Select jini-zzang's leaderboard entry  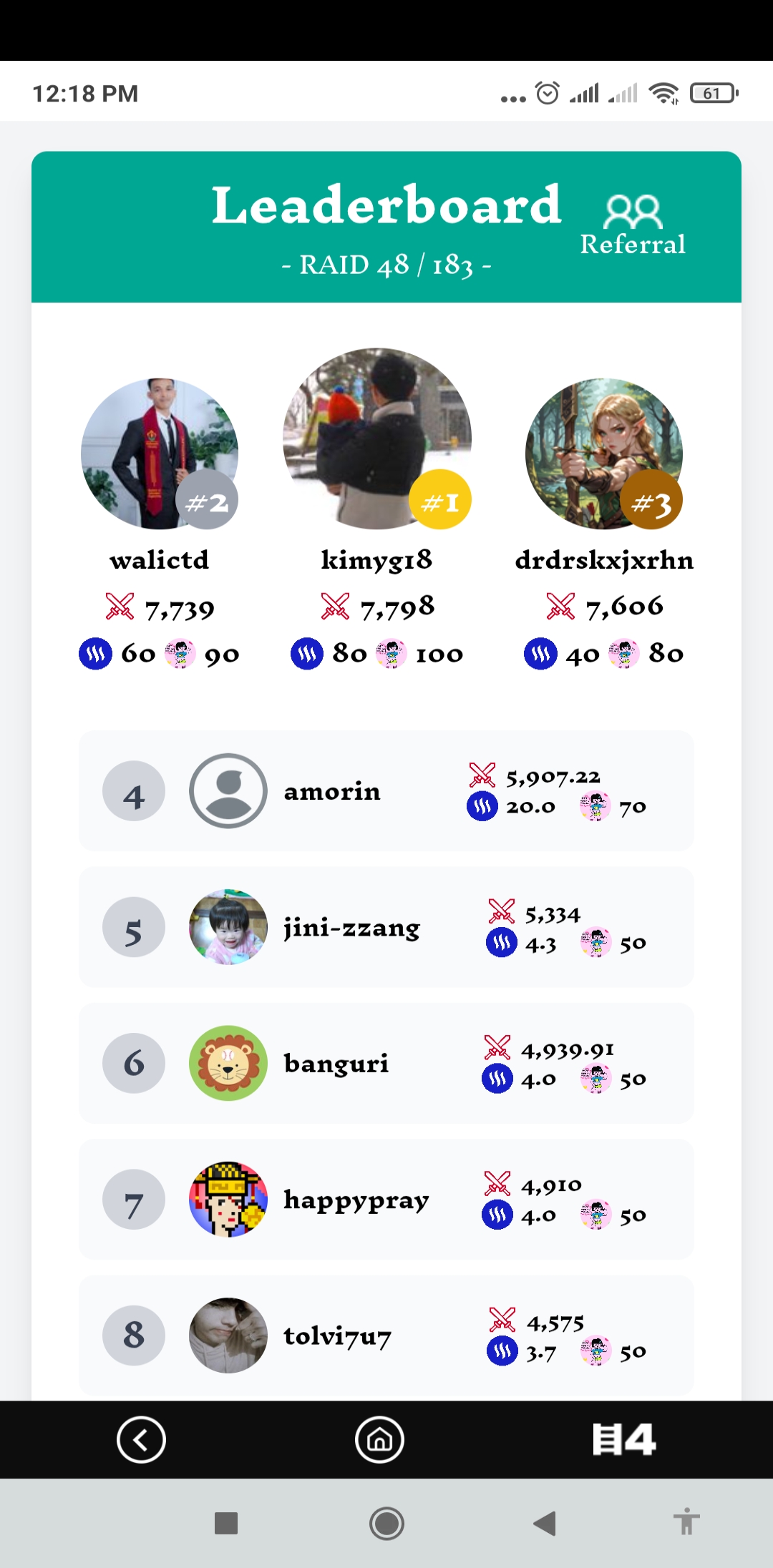pyautogui.click(x=386, y=928)
